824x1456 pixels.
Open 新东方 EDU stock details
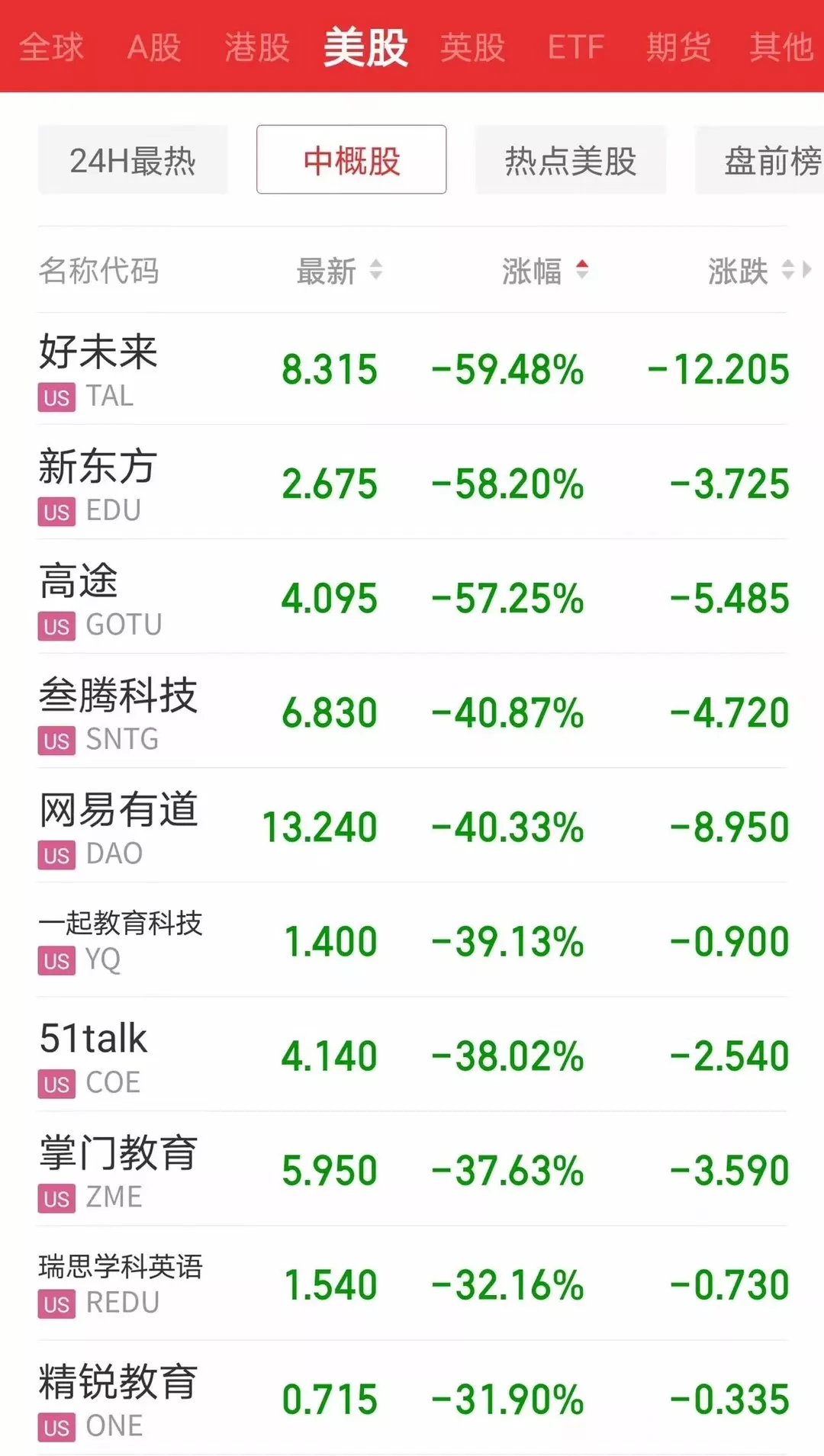pos(412,483)
